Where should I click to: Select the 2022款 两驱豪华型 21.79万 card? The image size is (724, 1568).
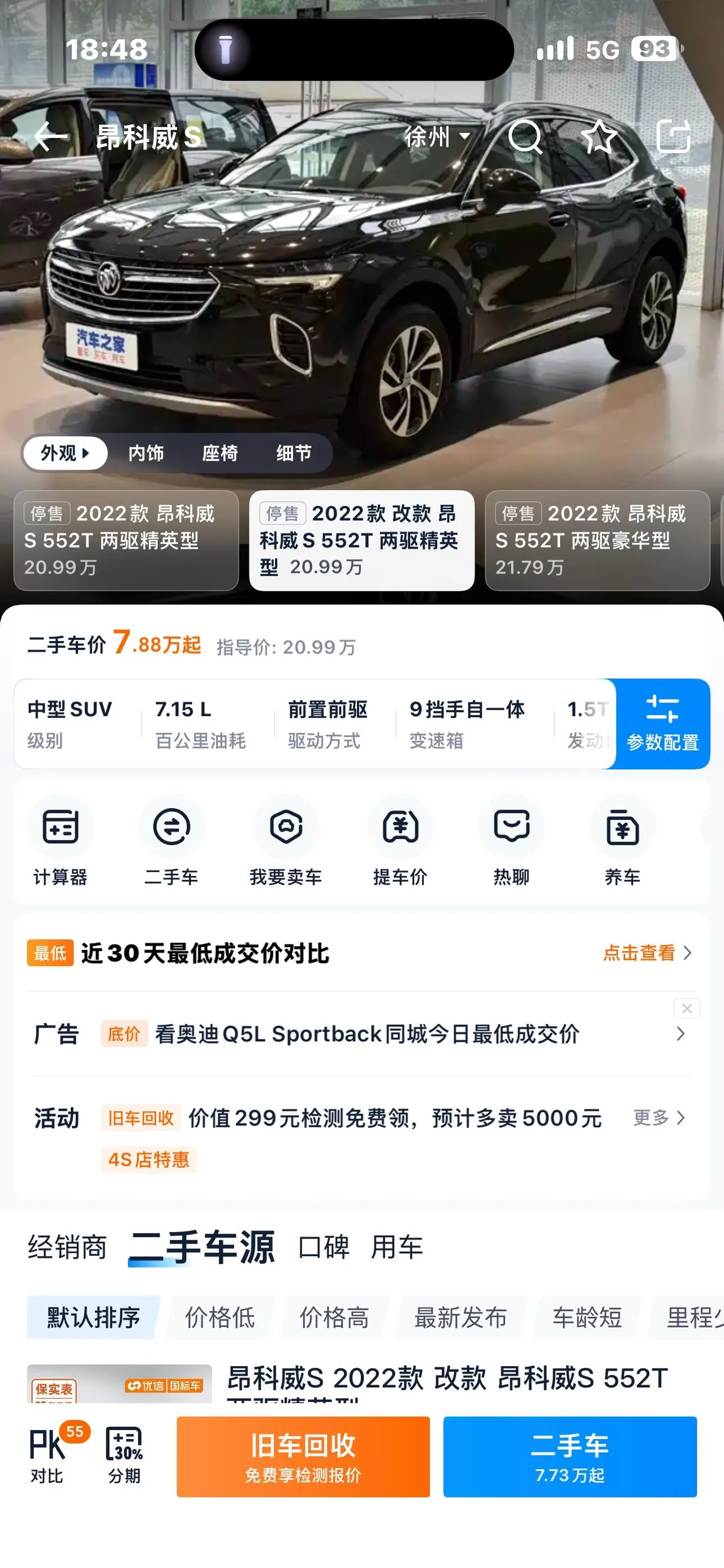pos(597,540)
